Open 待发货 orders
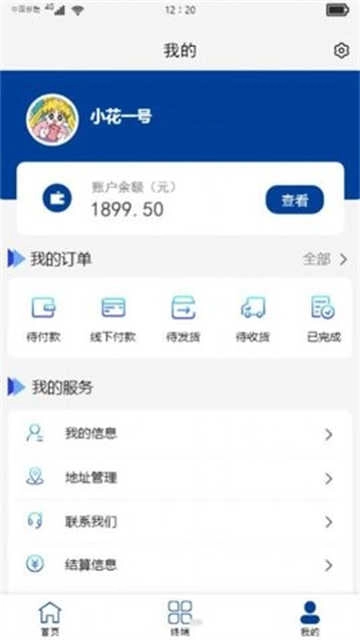Viewport: 360px width, 640px height. (183, 319)
